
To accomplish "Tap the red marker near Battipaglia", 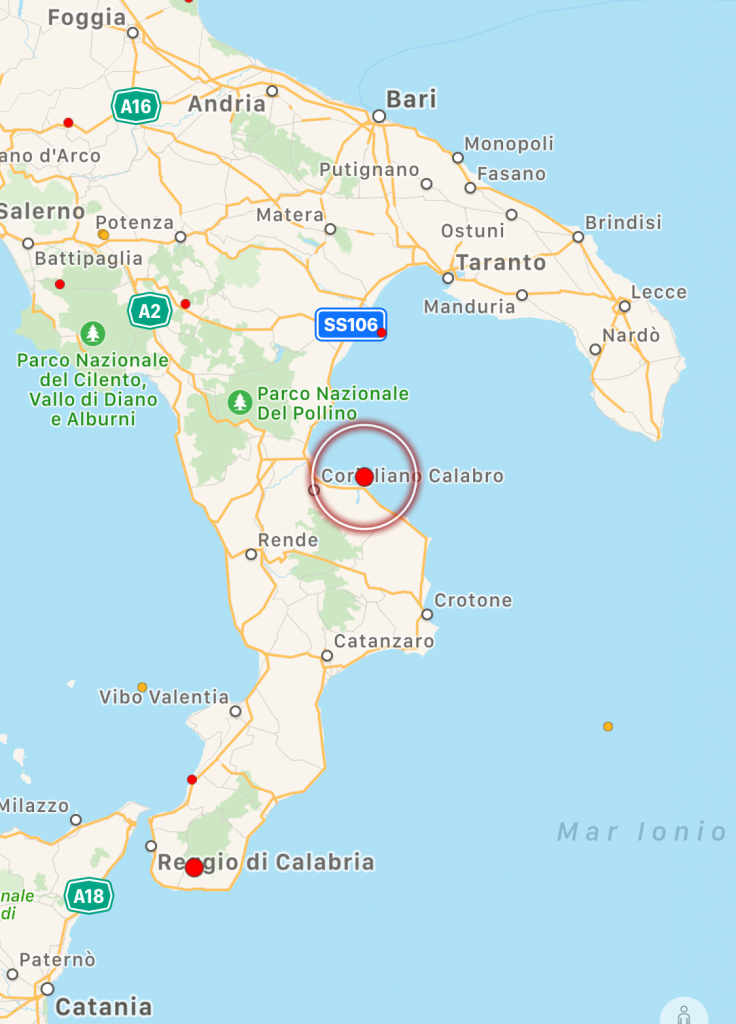I will pyautogui.click(x=60, y=284).
